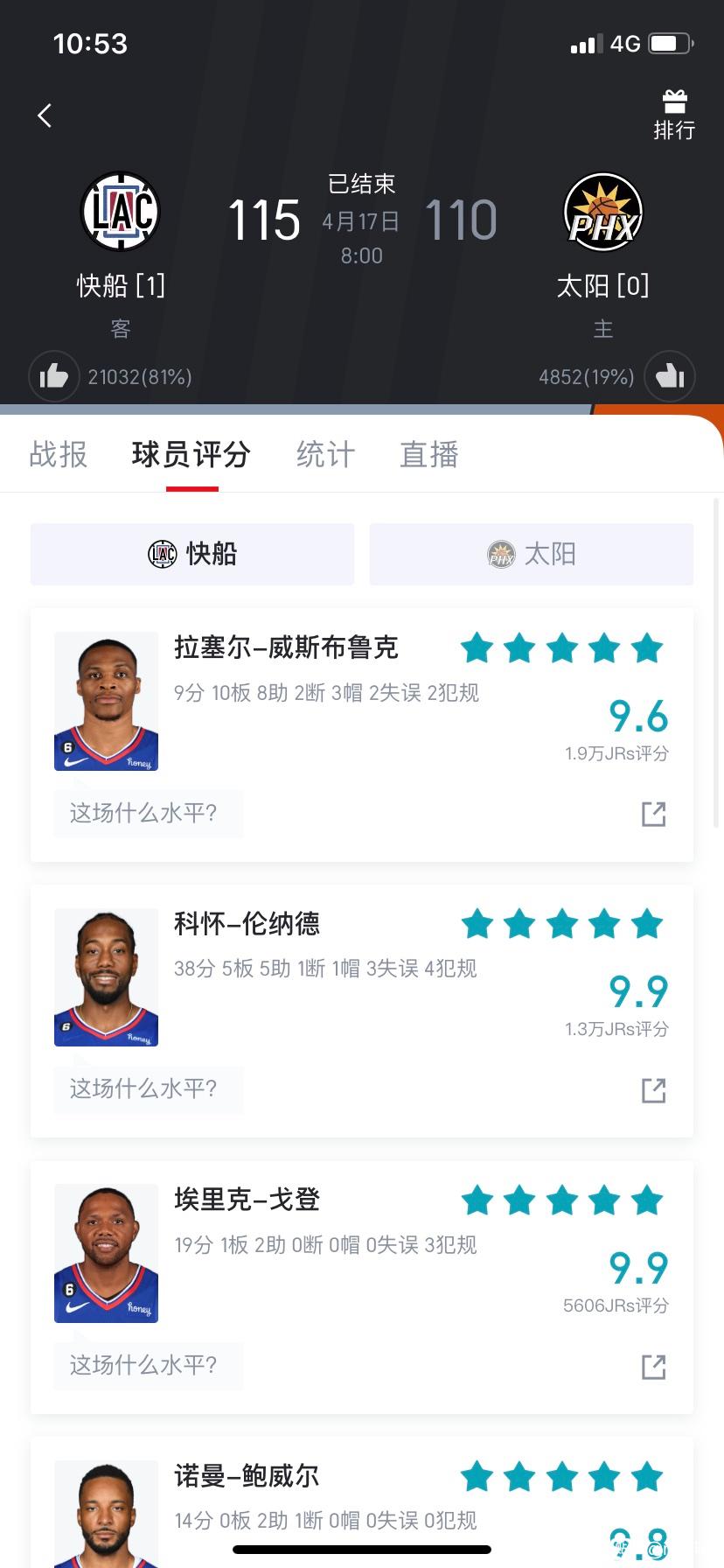Viewport: 724px width, 1568px height.
Task: Rate 拉塞尔-威斯布鲁克 with five stars
Action: tap(647, 648)
